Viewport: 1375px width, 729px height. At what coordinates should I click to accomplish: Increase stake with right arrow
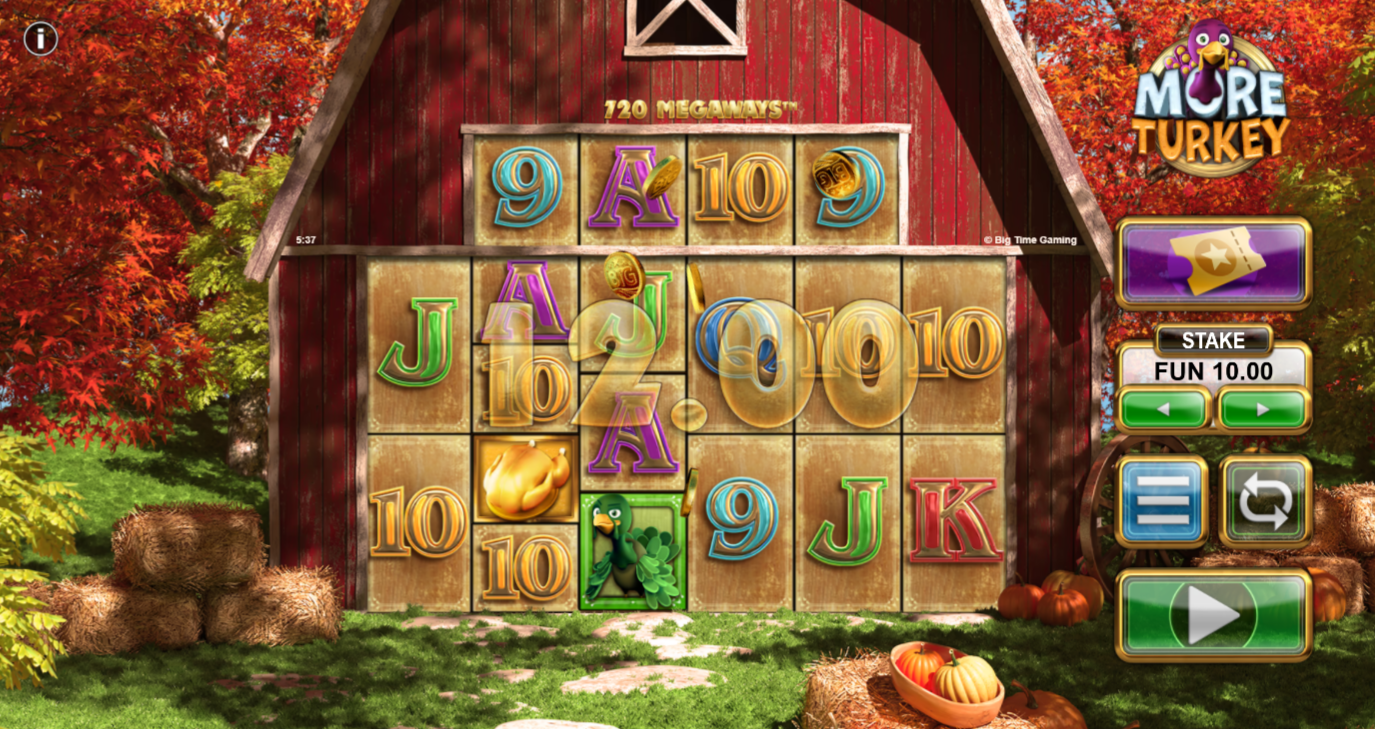click(1263, 409)
